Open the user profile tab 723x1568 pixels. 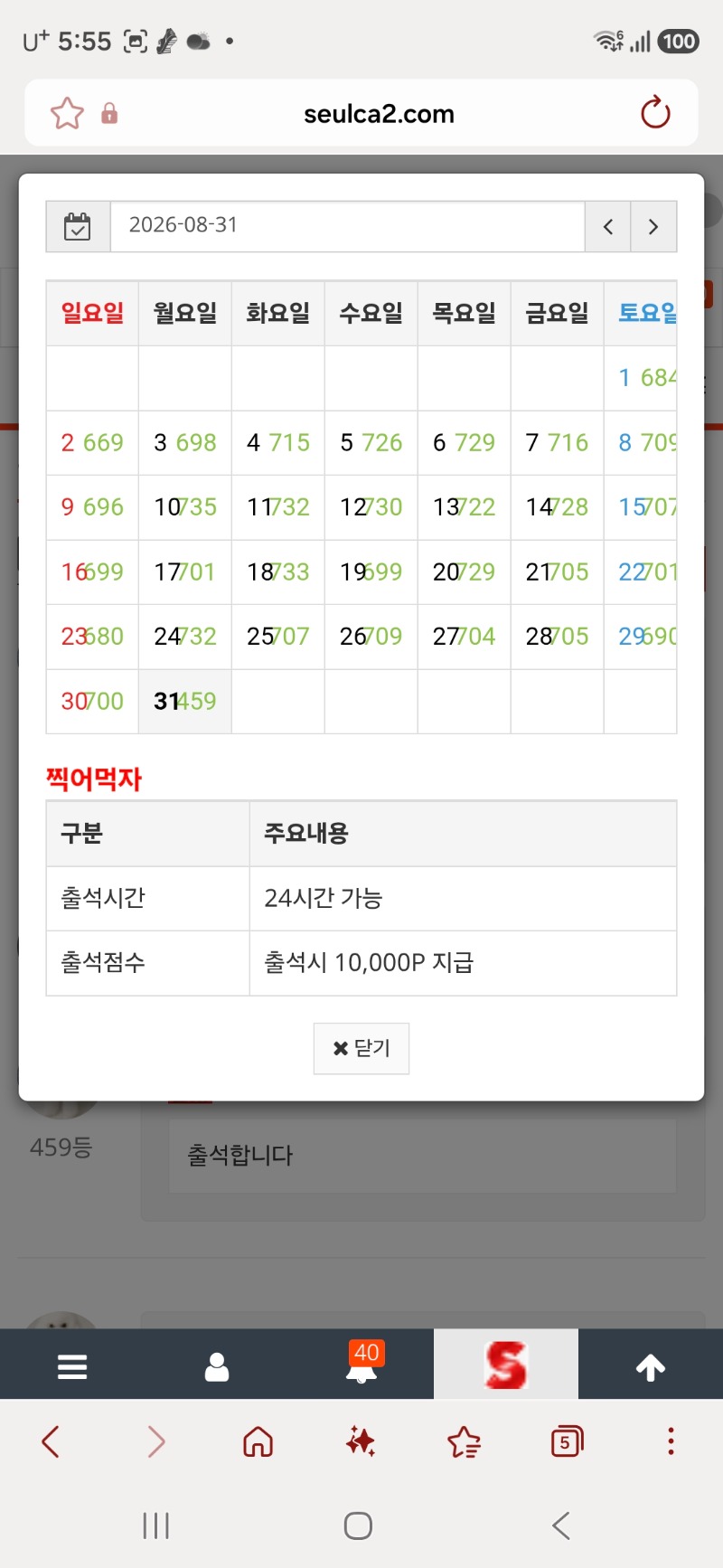pyautogui.click(x=217, y=1366)
